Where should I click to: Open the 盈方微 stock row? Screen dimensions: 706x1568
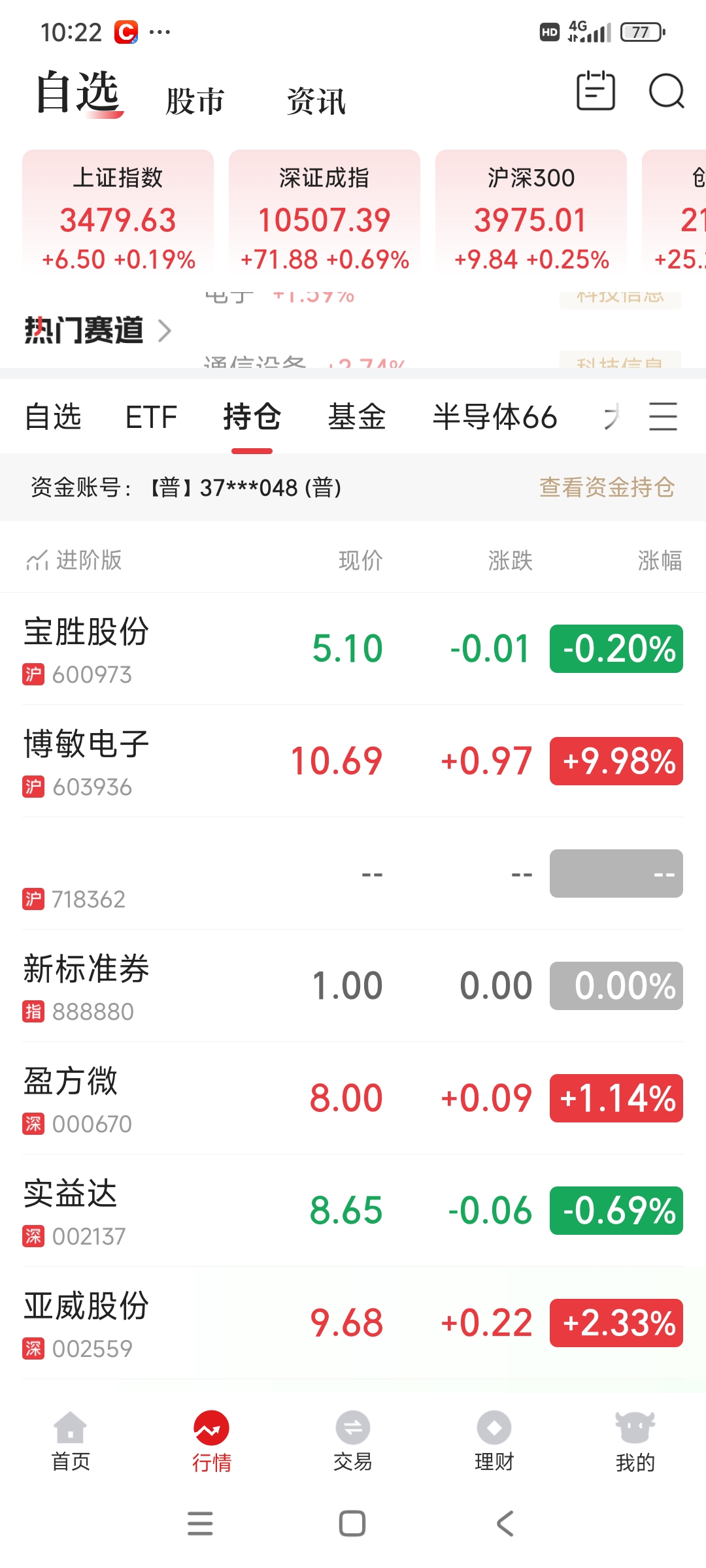(353, 1098)
